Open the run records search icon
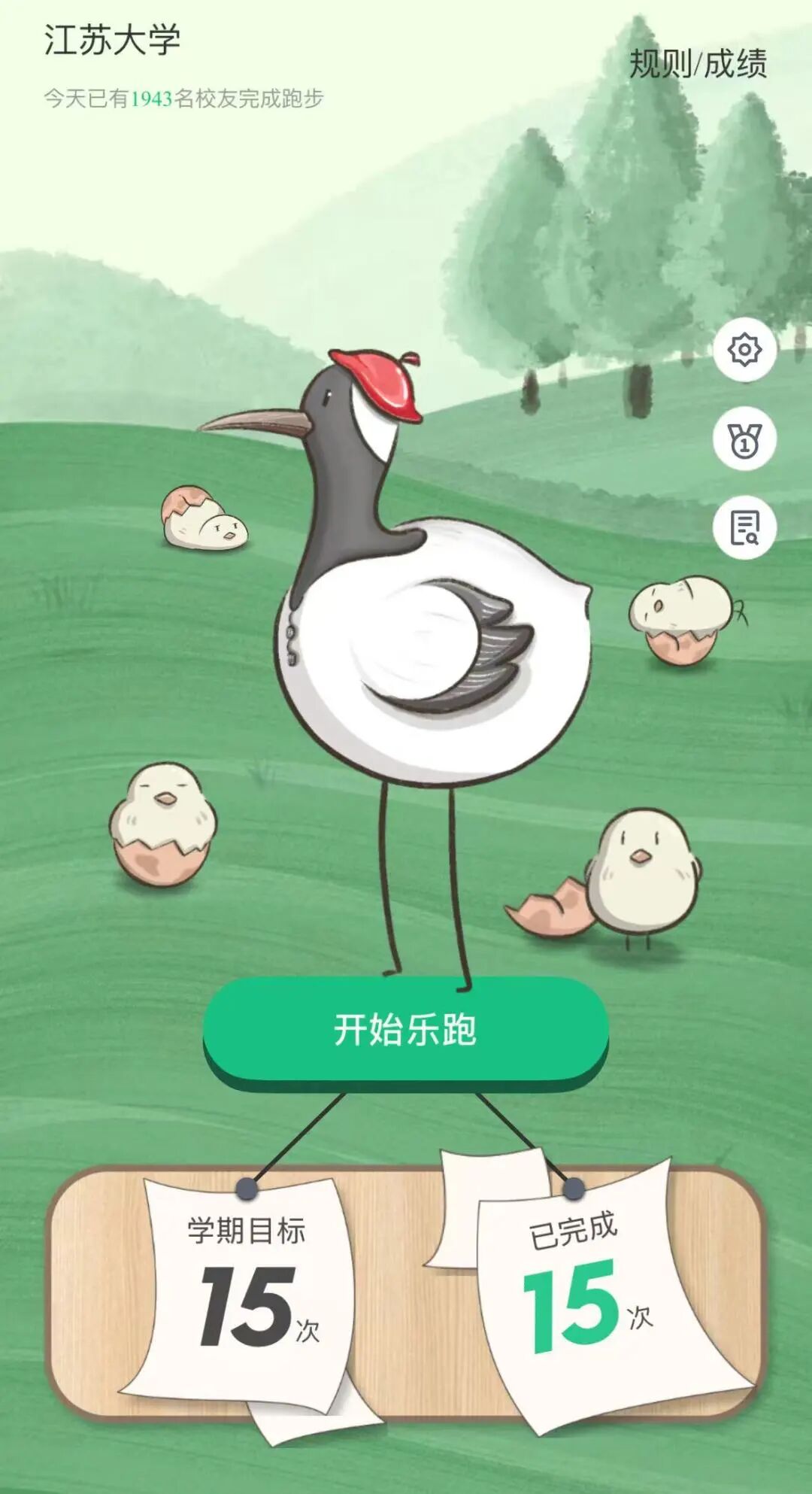This screenshot has width=812, height=1494. [x=744, y=527]
